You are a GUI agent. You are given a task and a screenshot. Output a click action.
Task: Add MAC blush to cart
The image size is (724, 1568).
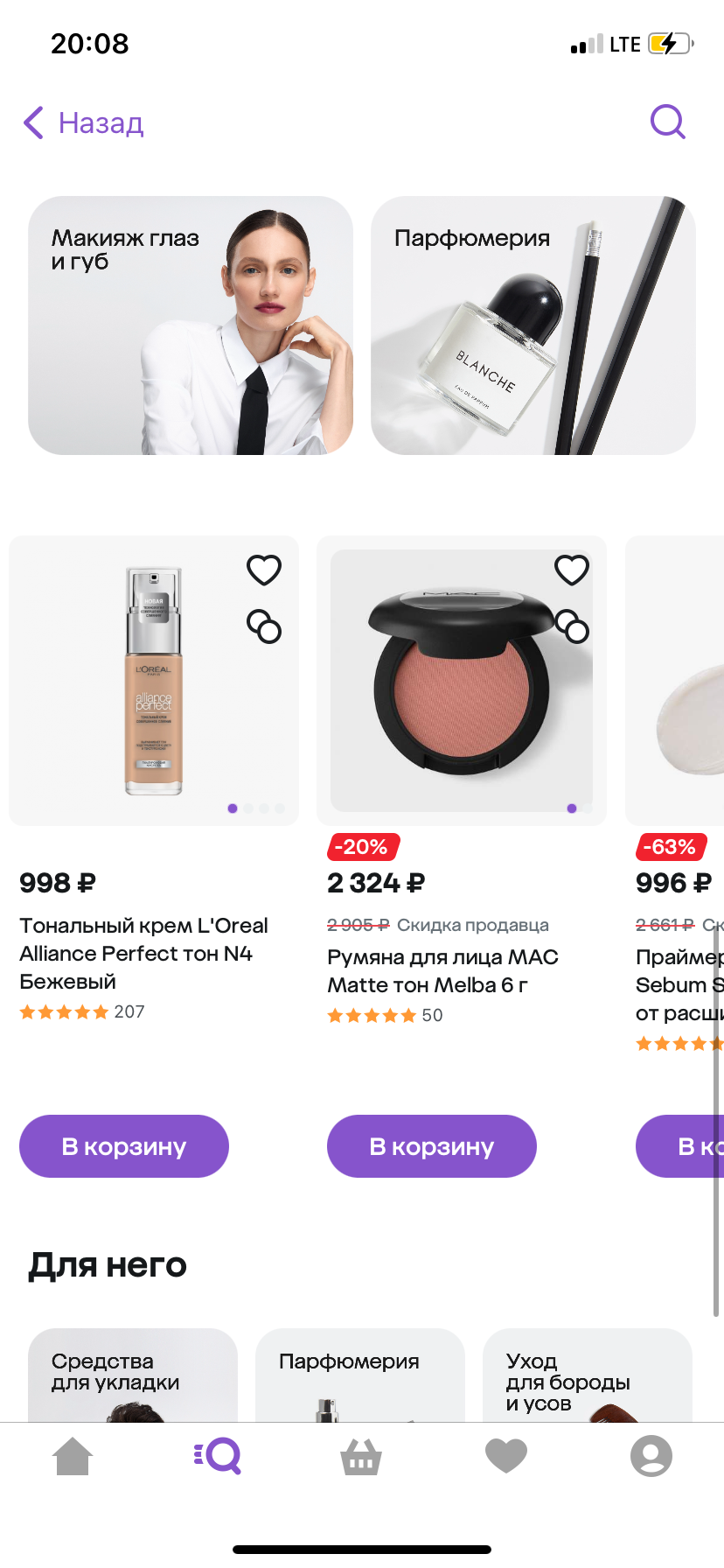[x=432, y=1146]
